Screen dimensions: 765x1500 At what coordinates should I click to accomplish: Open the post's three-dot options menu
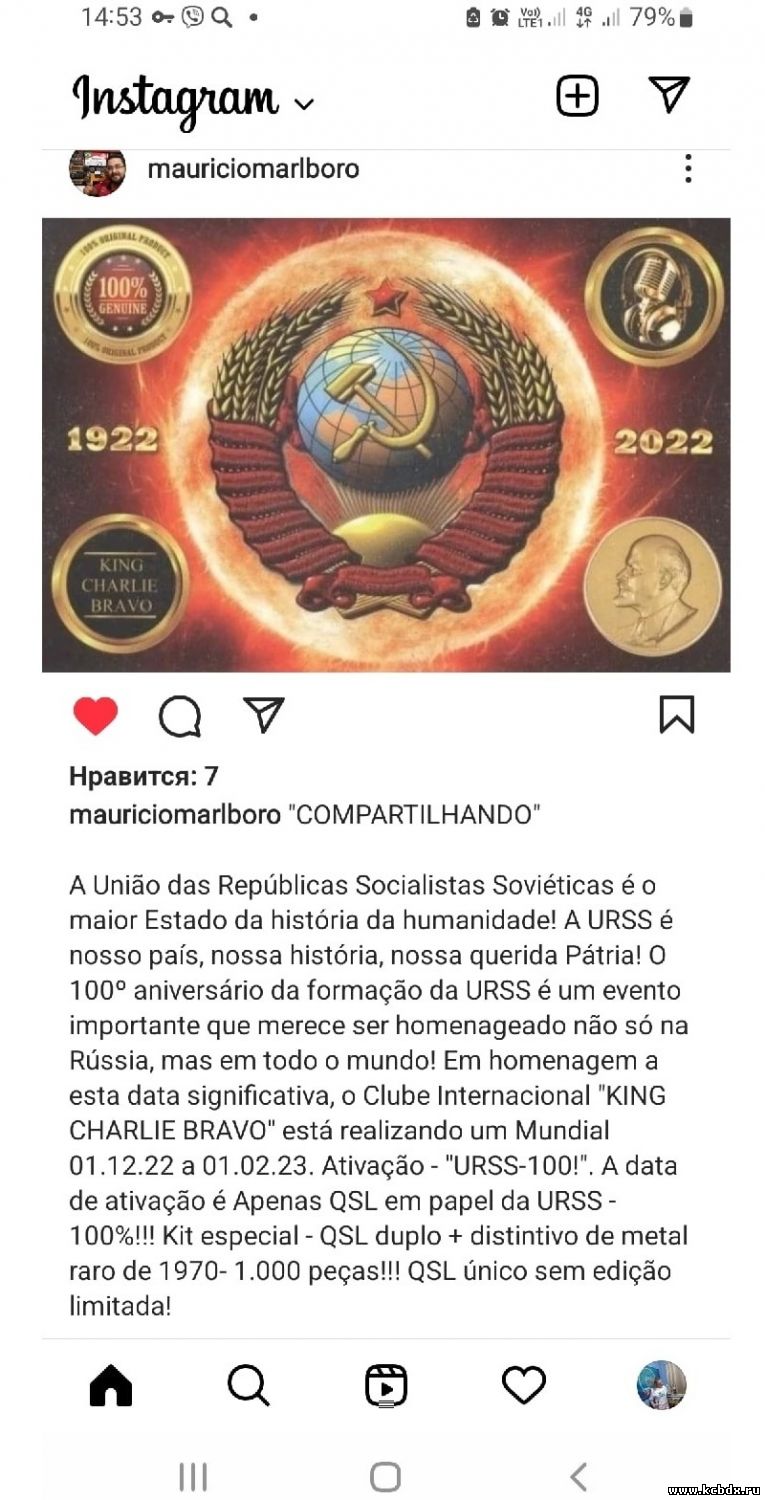click(x=688, y=169)
